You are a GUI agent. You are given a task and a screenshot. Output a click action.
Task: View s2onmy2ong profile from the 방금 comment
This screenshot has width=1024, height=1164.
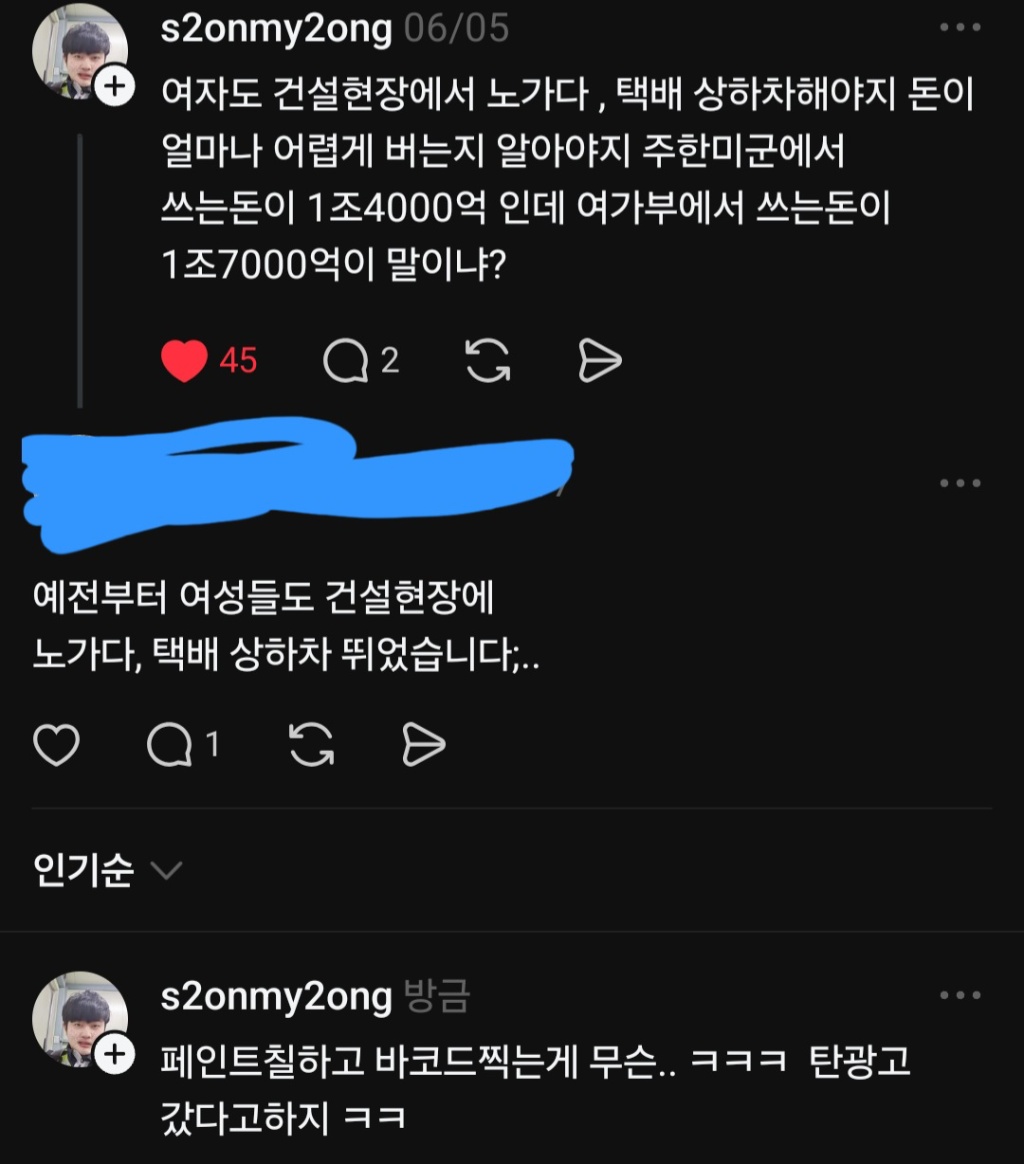pyautogui.click(x=276, y=996)
